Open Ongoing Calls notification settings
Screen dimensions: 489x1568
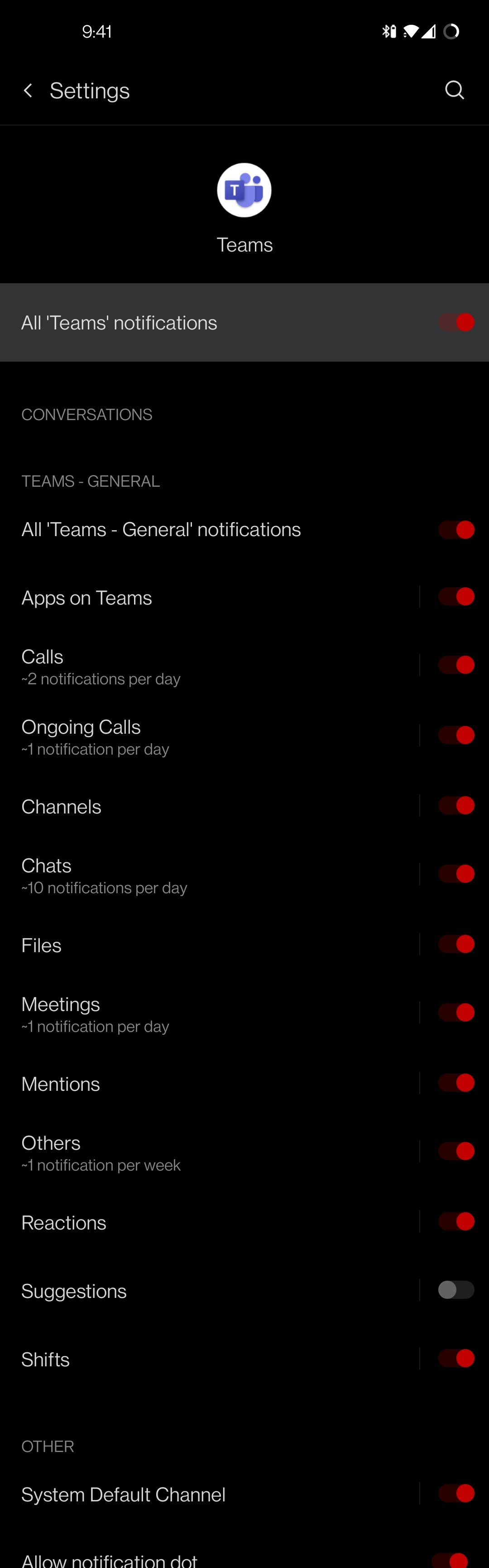coord(207,736)
